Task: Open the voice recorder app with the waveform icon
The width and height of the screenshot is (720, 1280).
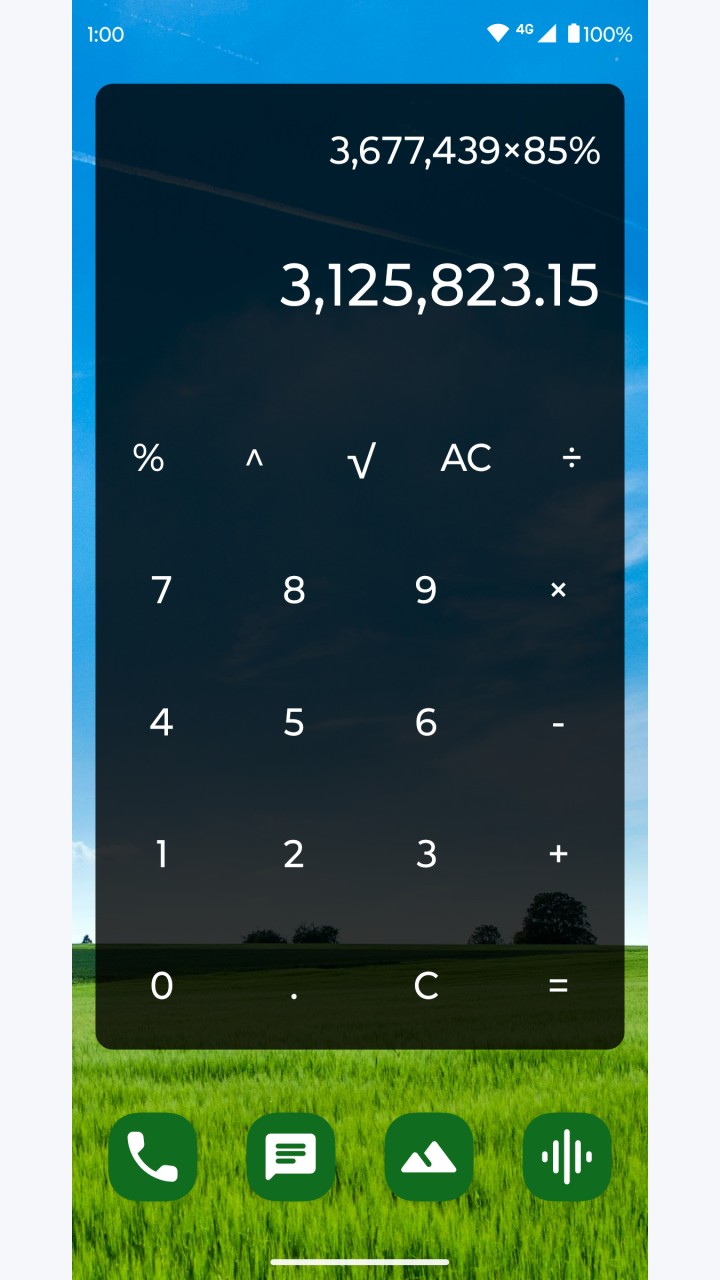Action: click(x=567, y=1157)
